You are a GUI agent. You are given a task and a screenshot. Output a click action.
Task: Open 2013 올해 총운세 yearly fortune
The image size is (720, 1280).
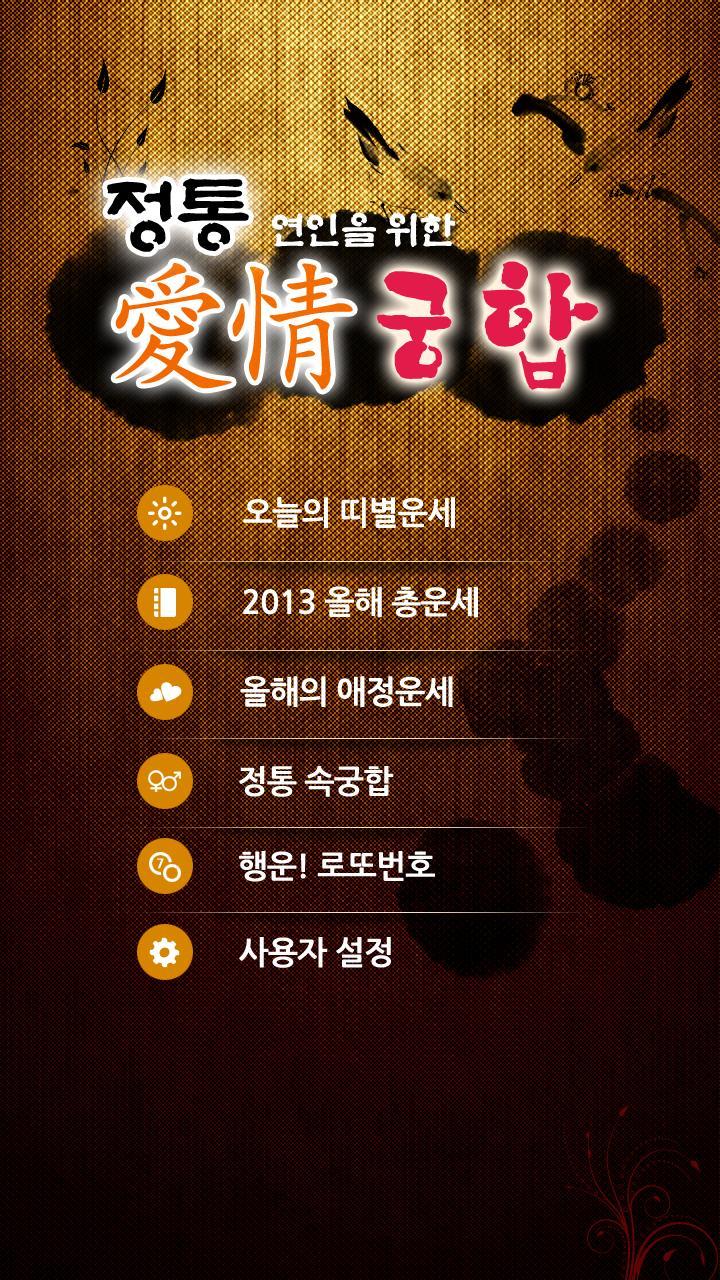click(360, 602)
